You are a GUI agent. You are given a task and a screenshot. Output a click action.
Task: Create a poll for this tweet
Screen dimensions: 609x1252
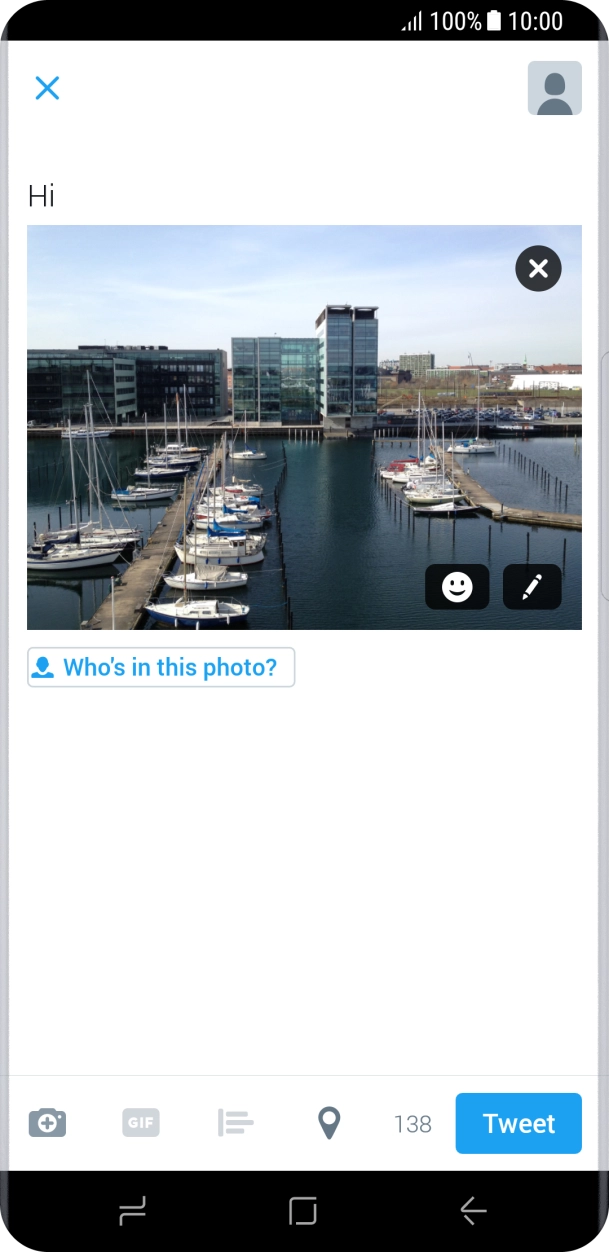[x=235, y=1123]
